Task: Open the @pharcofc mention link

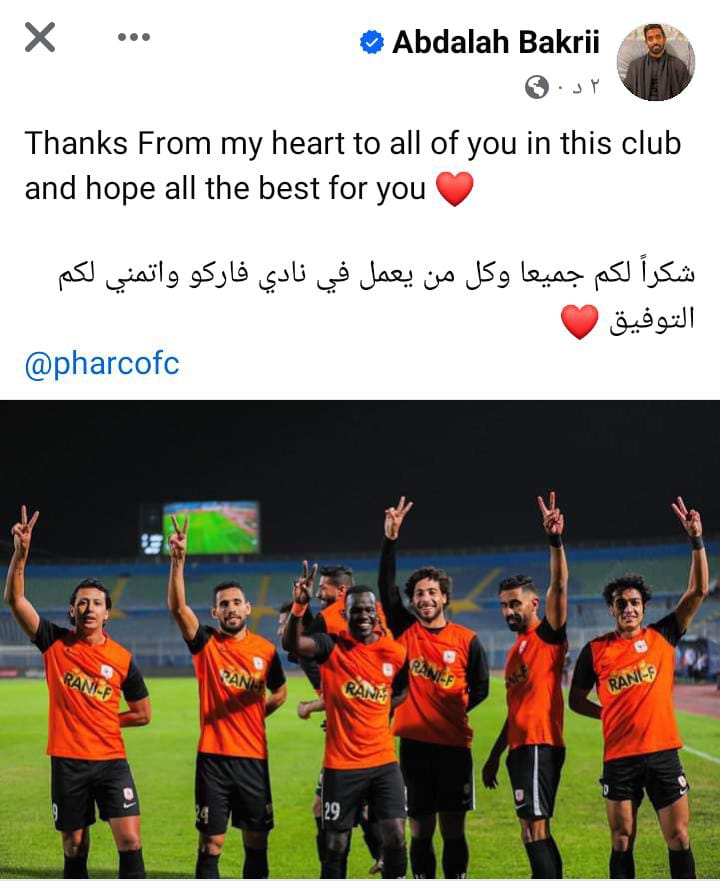Action: 102,363
